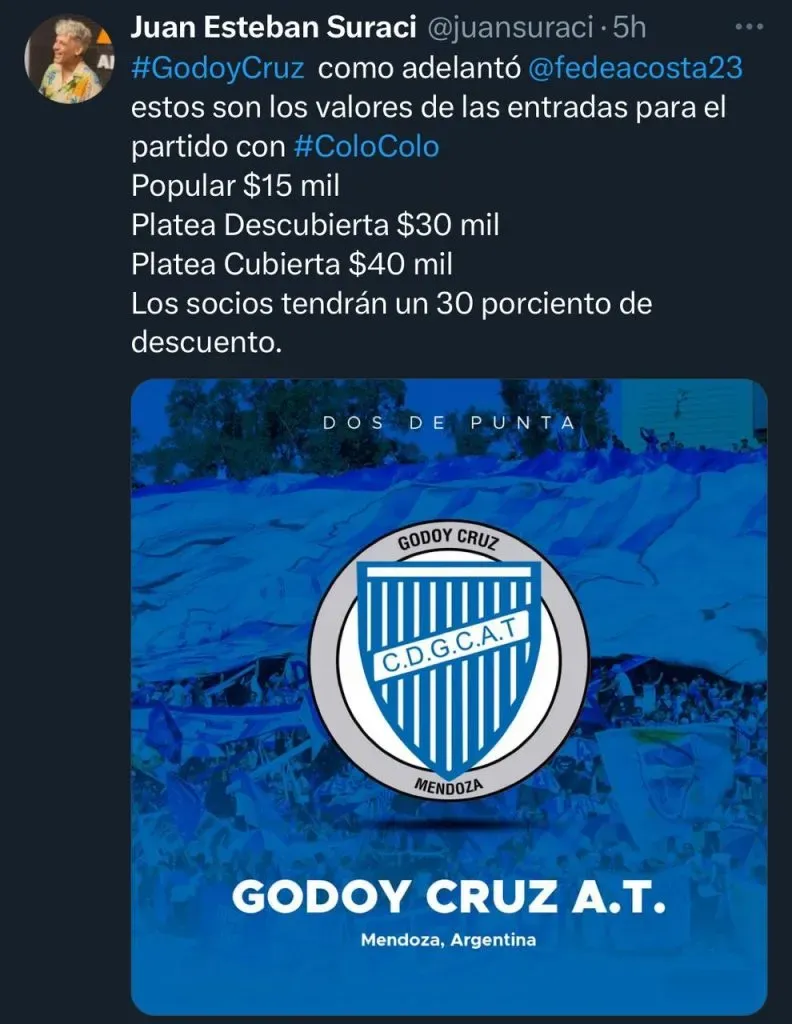This screenshot has height=1024, width=792.
Task: Open the #ColoColo hashtag
Action: [367, 147]
